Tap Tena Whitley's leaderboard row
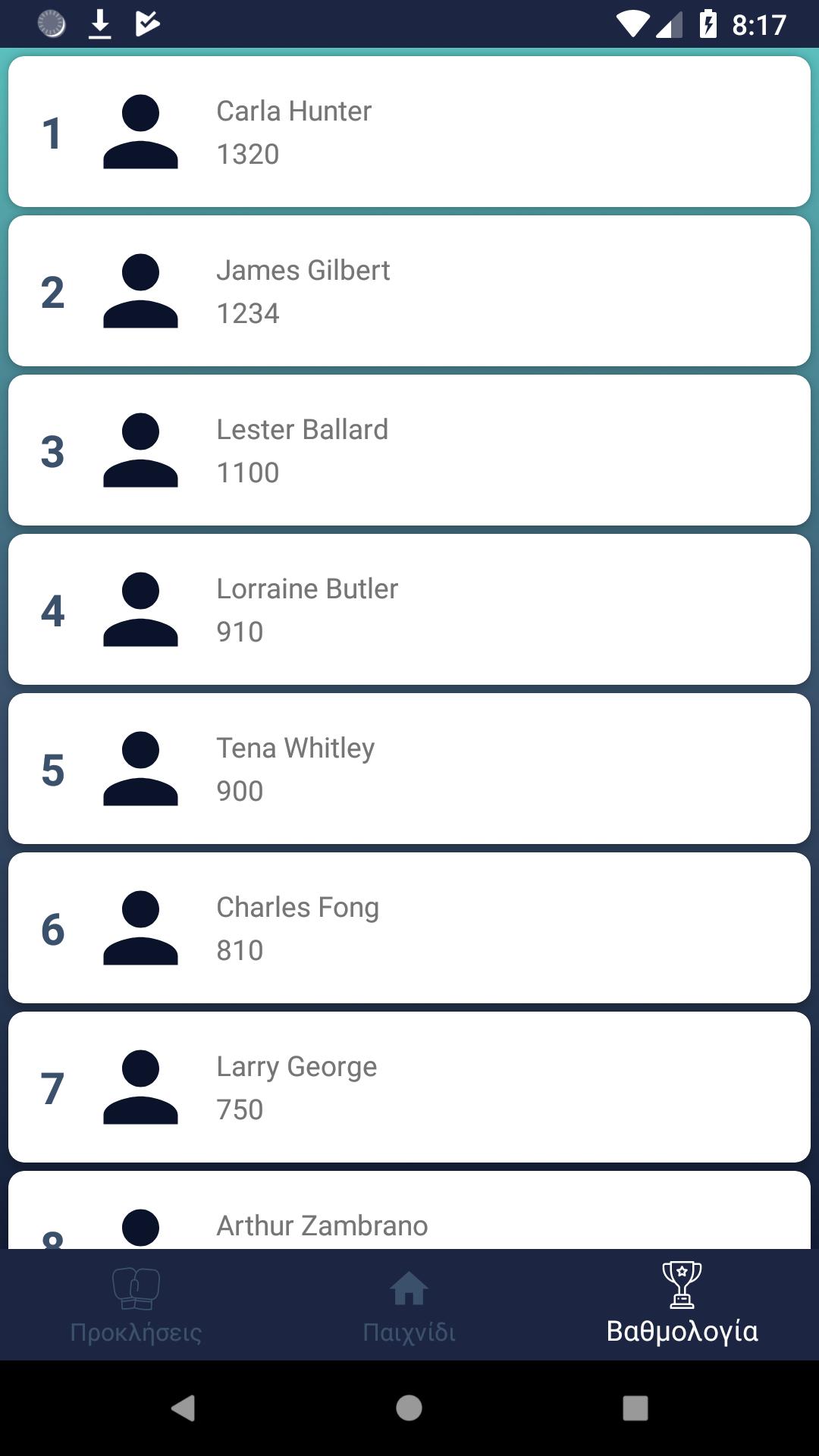Screen dimensions: 819x1456 pos(409,769)
